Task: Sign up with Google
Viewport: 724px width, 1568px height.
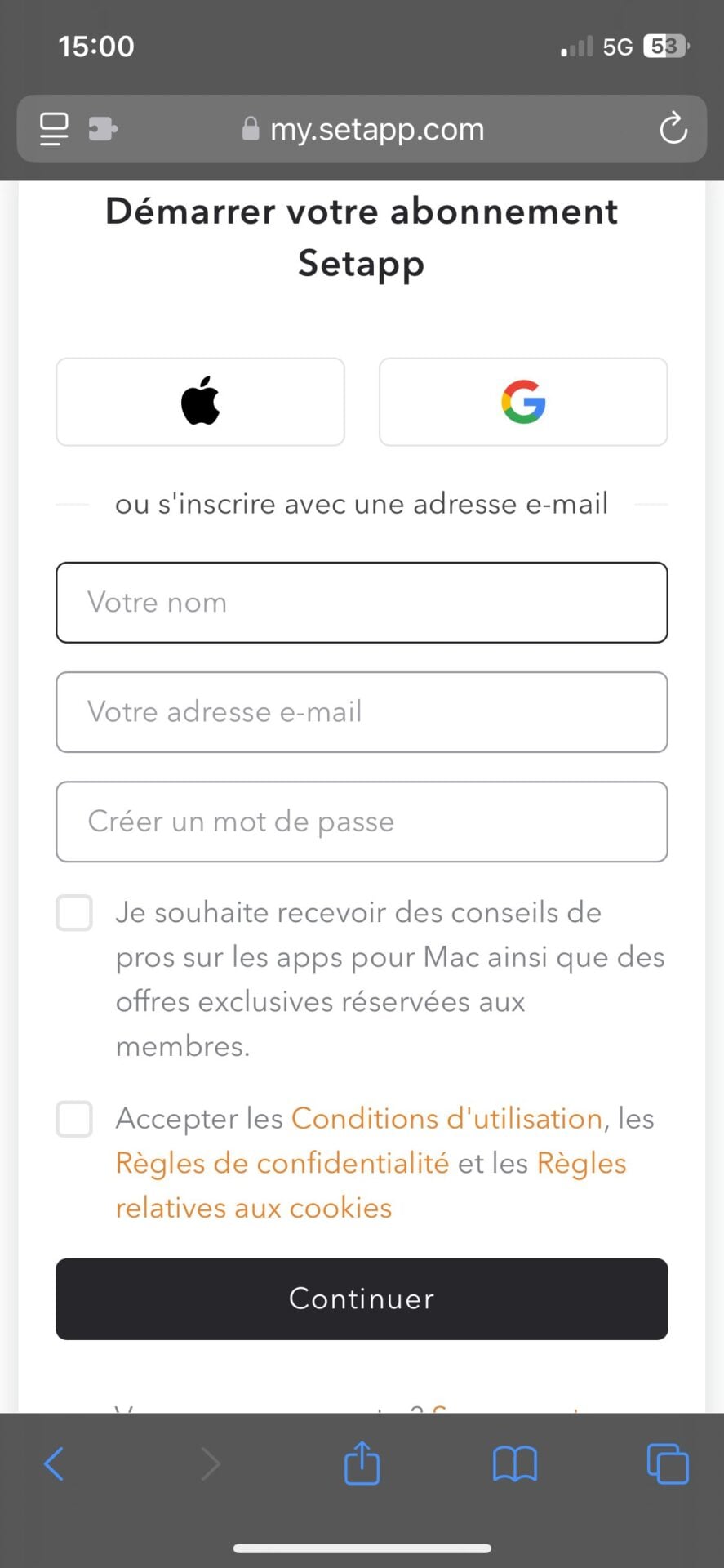Action: (x=523, y=402)
